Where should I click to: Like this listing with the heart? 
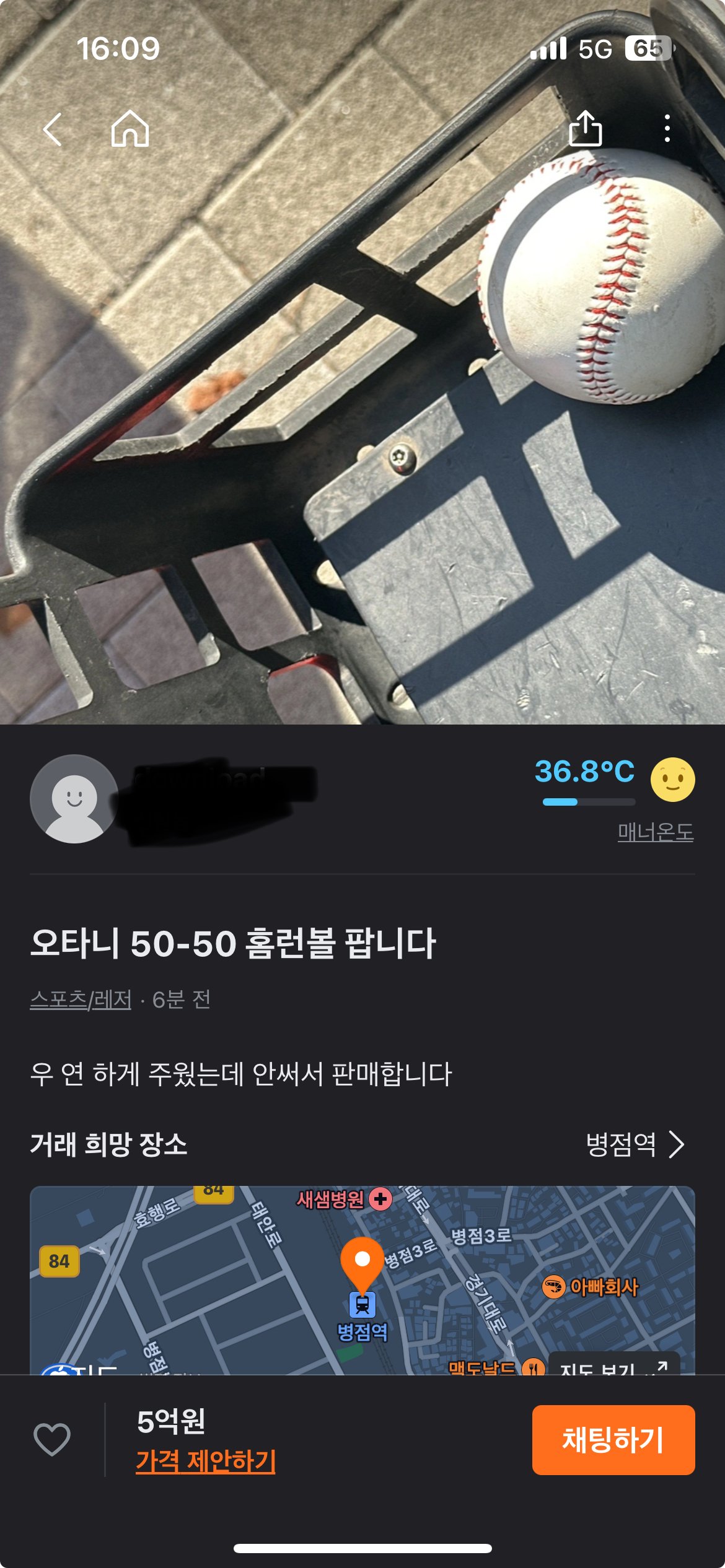(x=52, y=1439)
